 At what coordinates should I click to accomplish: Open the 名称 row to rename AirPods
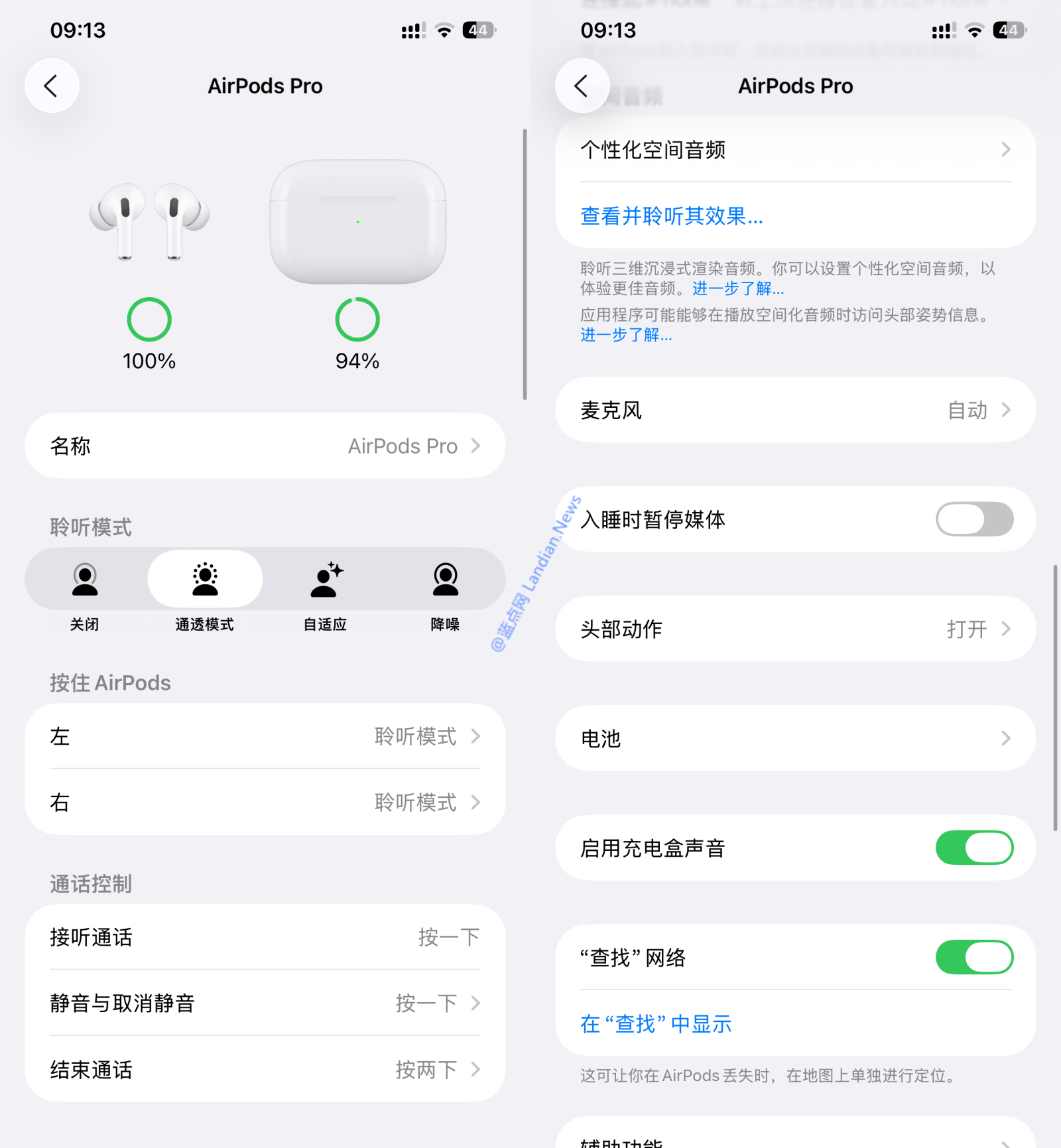pos(265,446)
